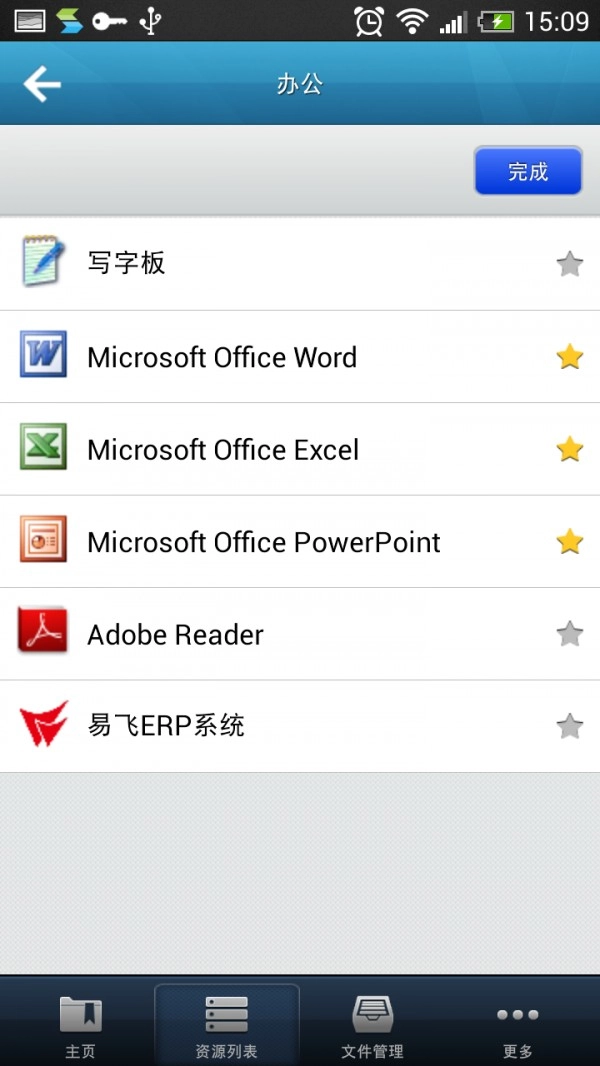Mark Adobe Reader with a star
Screen dimensions: 600x1066
569,634
